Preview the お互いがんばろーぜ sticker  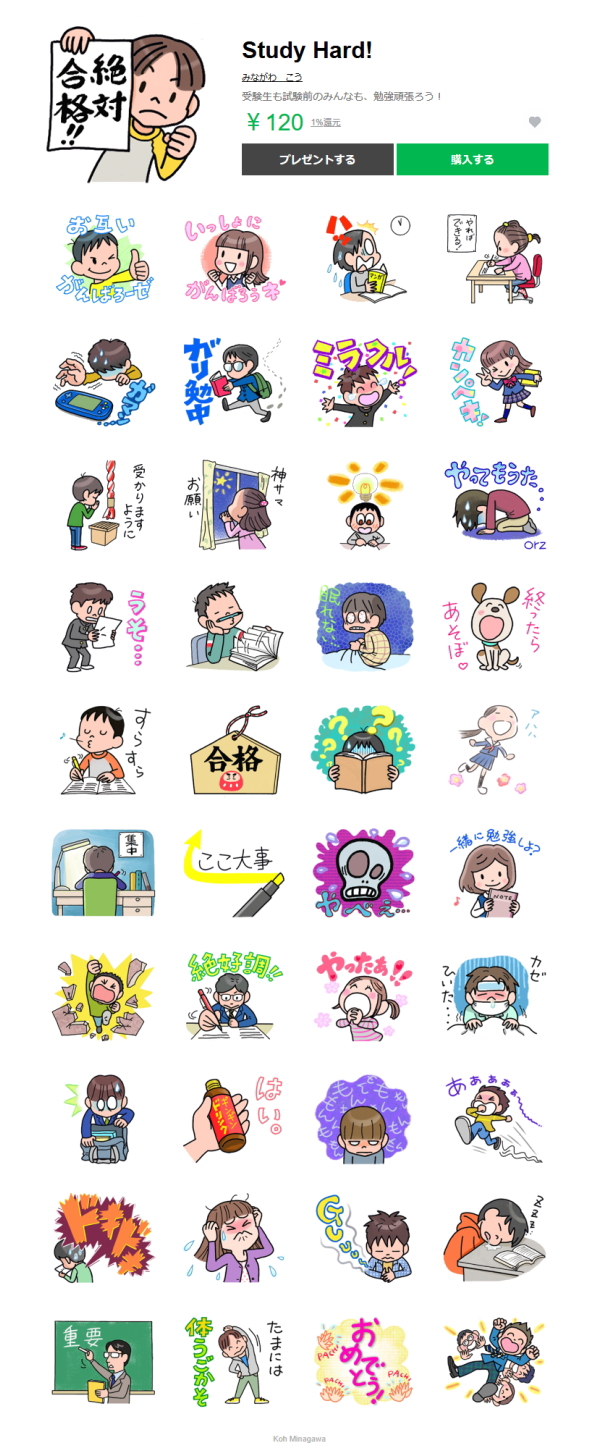pyautogui.click(x=104, y=256)
